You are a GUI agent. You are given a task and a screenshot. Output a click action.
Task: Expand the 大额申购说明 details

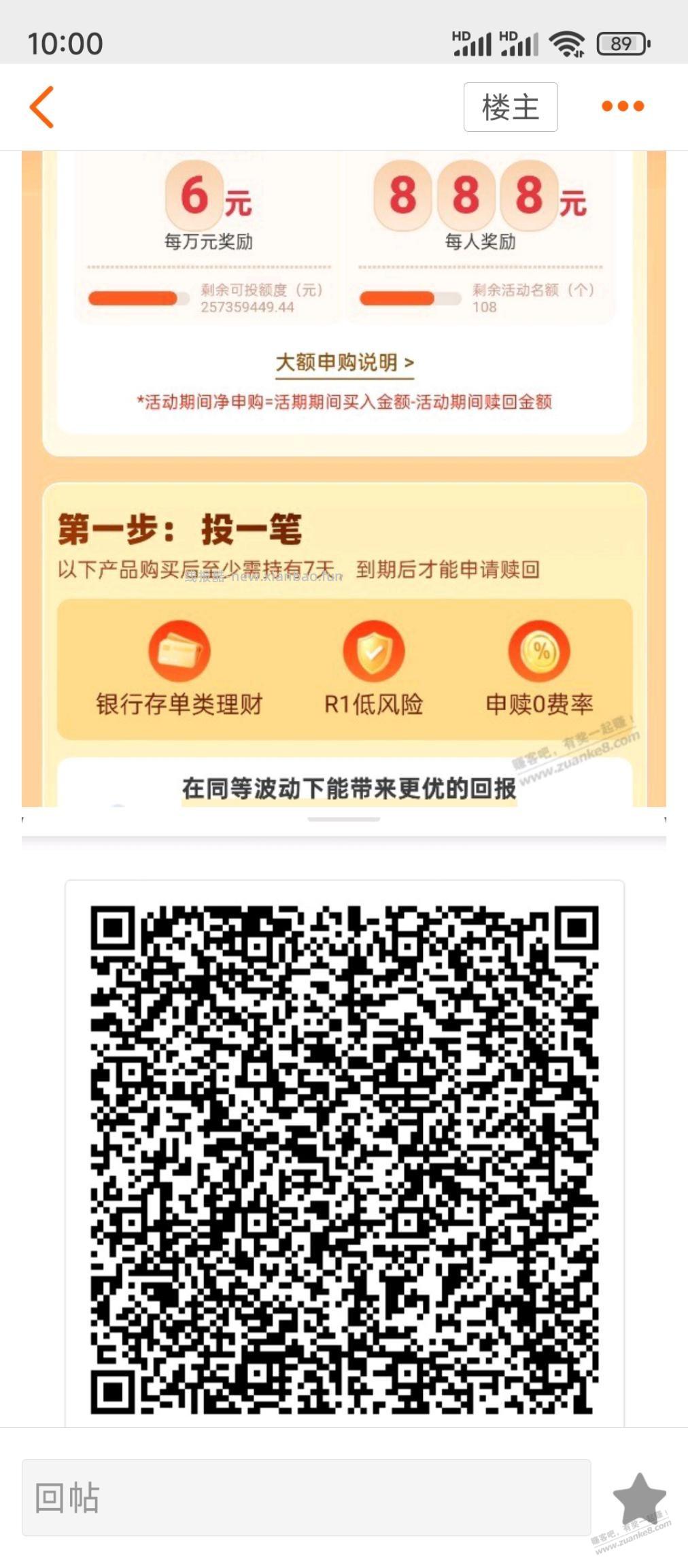click(344, 363)
